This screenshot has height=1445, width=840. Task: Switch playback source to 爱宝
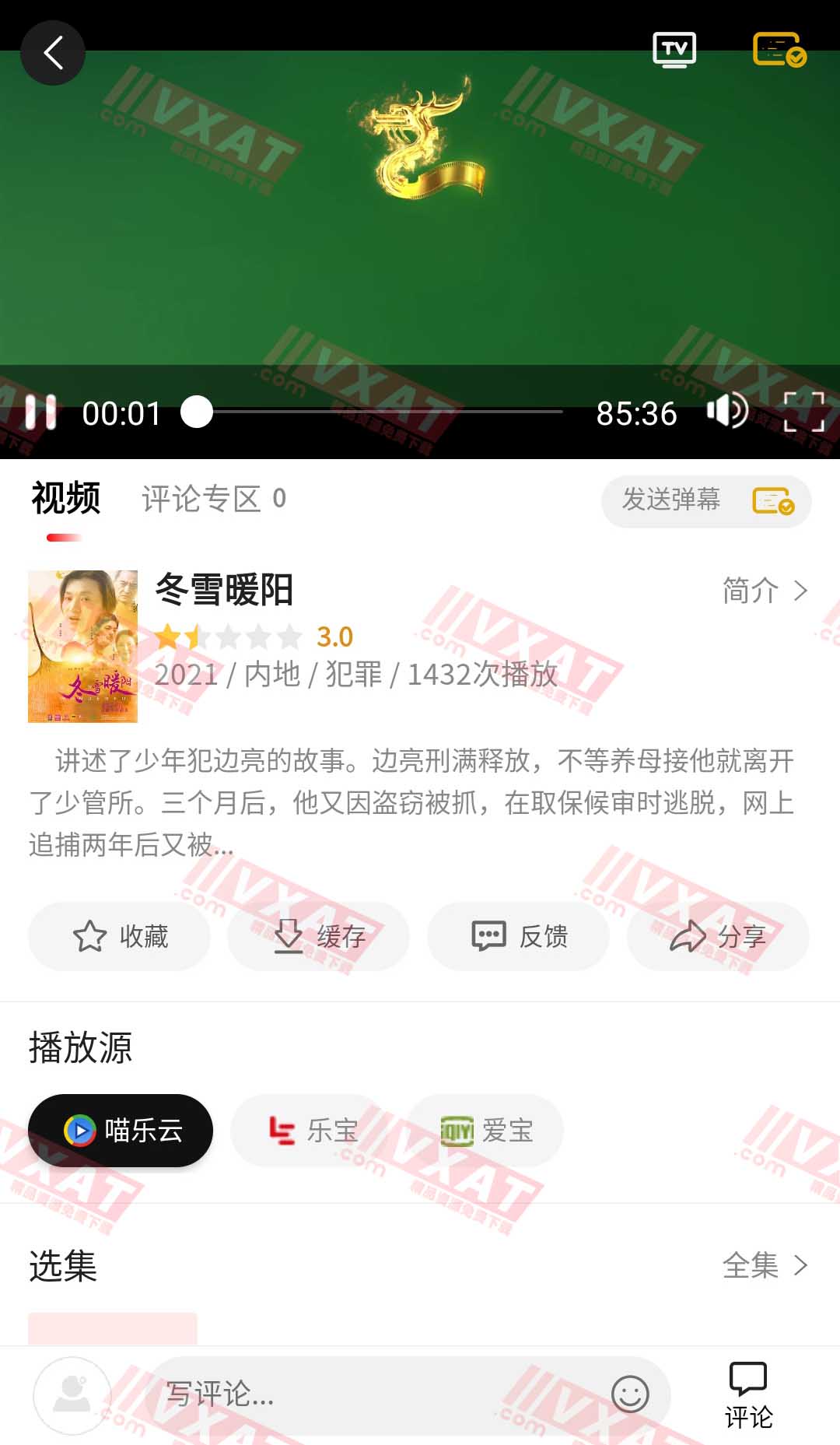(488, 1131)
